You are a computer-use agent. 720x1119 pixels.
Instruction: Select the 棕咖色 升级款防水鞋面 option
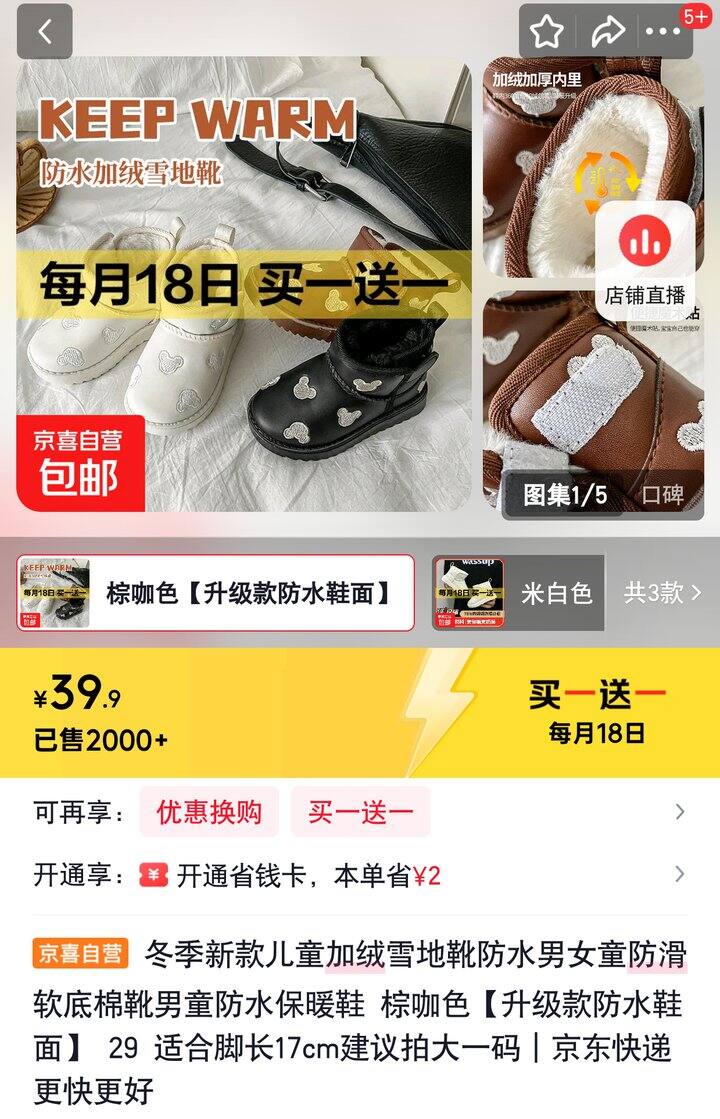215,593
